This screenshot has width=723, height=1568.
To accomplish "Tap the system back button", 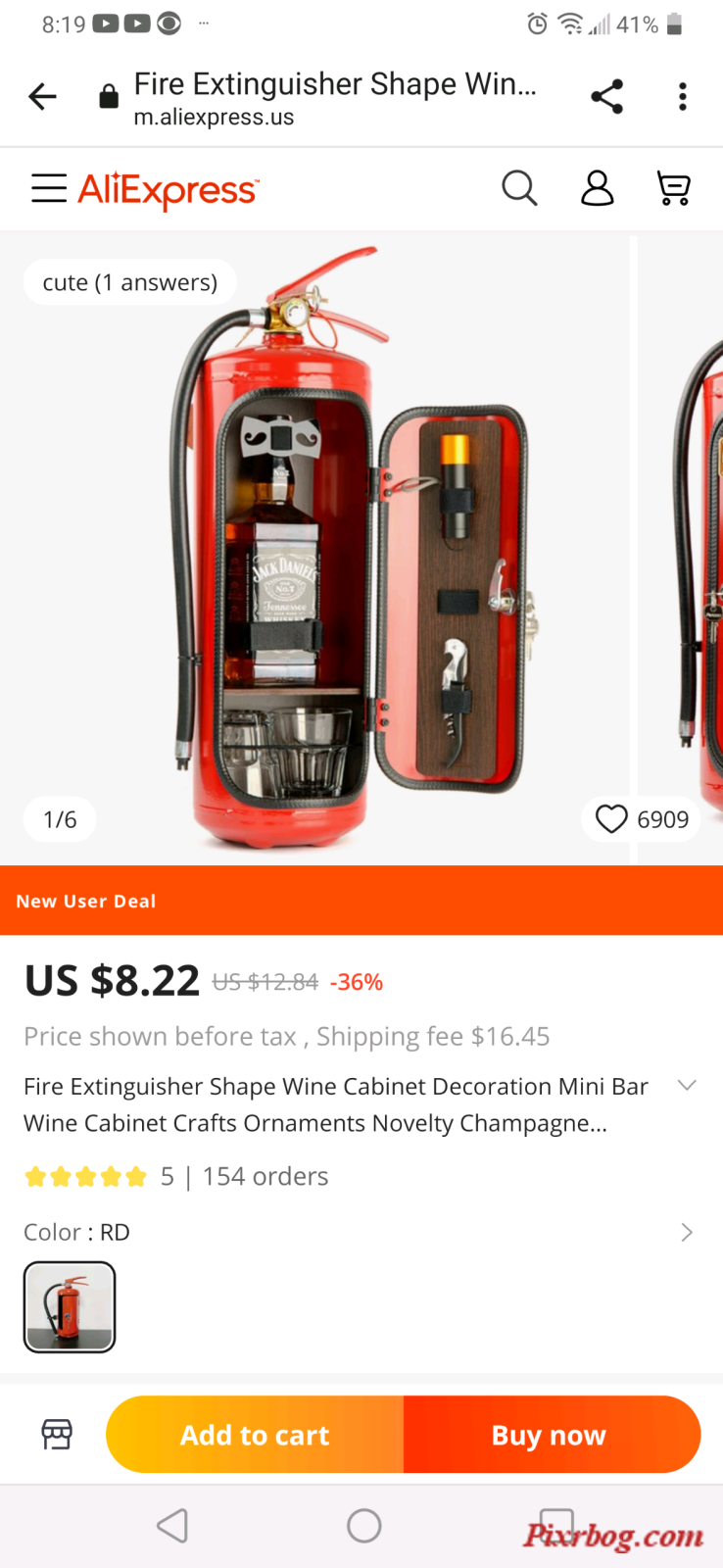I will [172, 1526].
